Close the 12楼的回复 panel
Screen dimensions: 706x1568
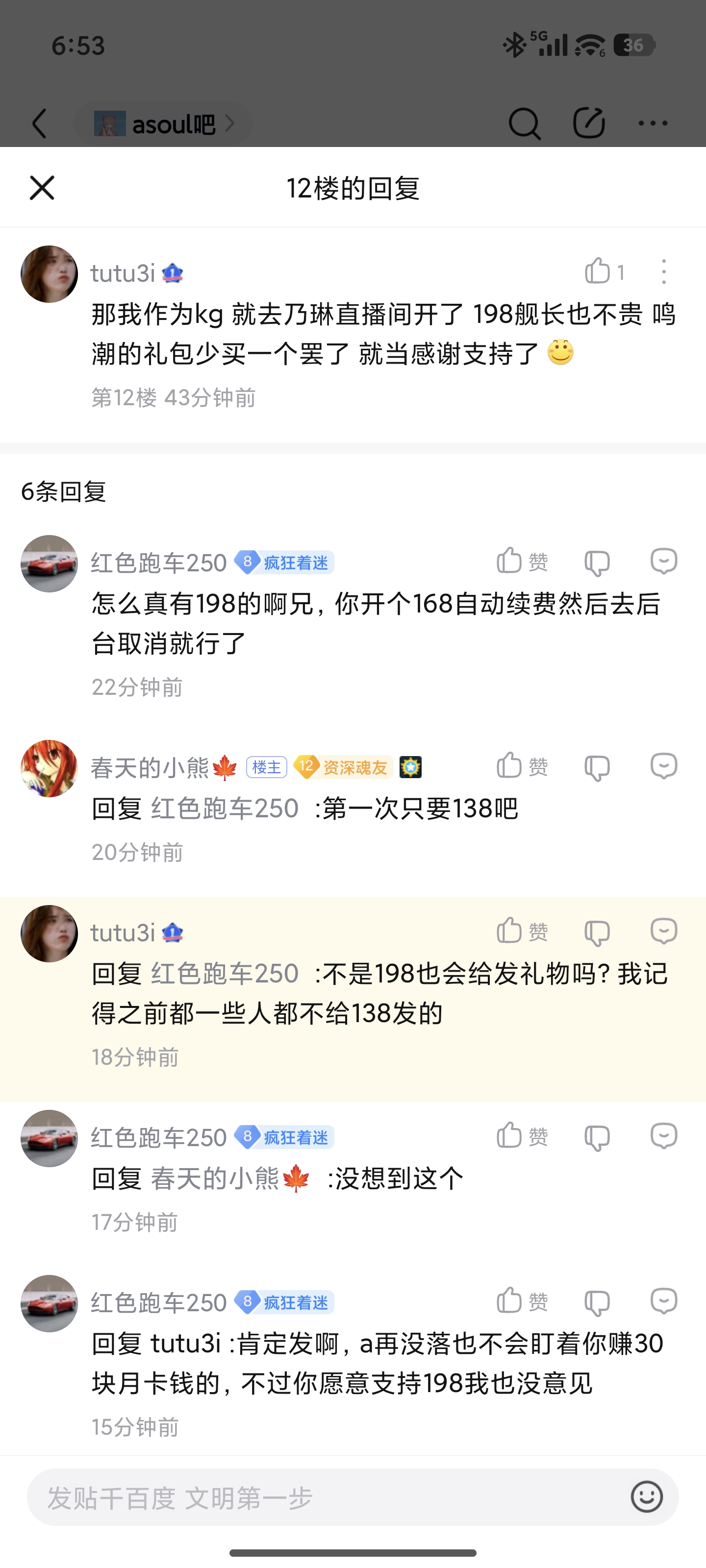click(42, 188)
